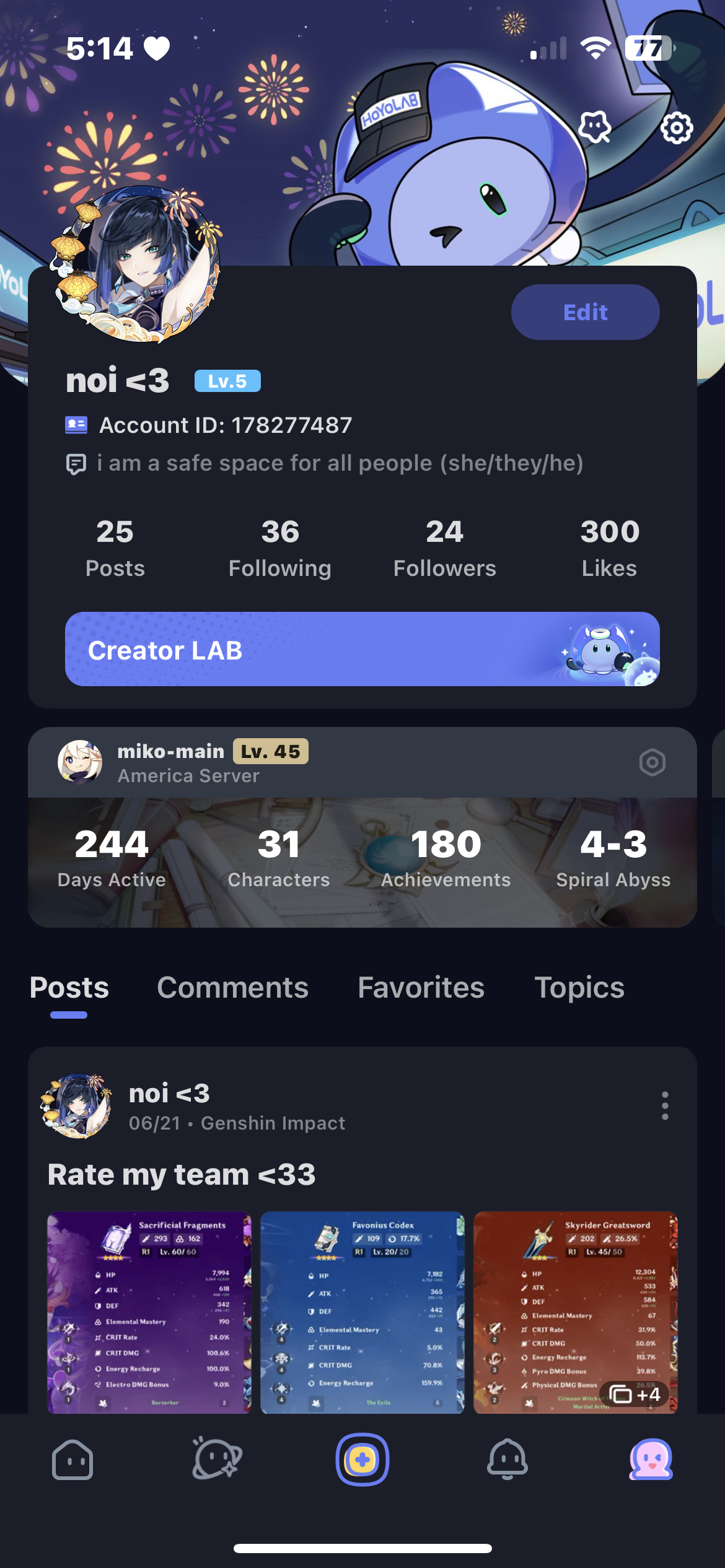Screen dimensions: 725x1568
Task: Tap the Edit profile button
Action: [x=585, y=312]
